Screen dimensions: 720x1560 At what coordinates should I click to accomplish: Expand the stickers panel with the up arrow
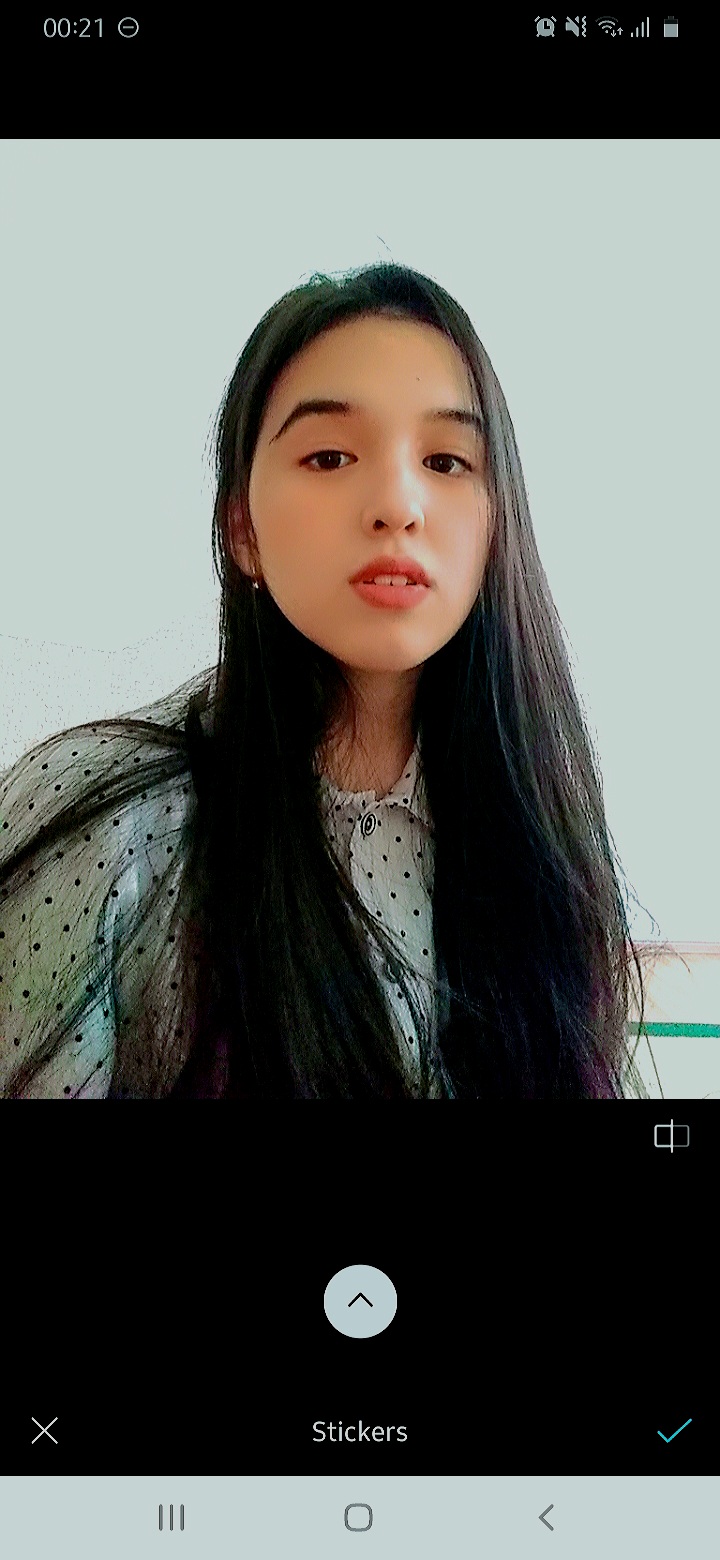[360, 1301]
